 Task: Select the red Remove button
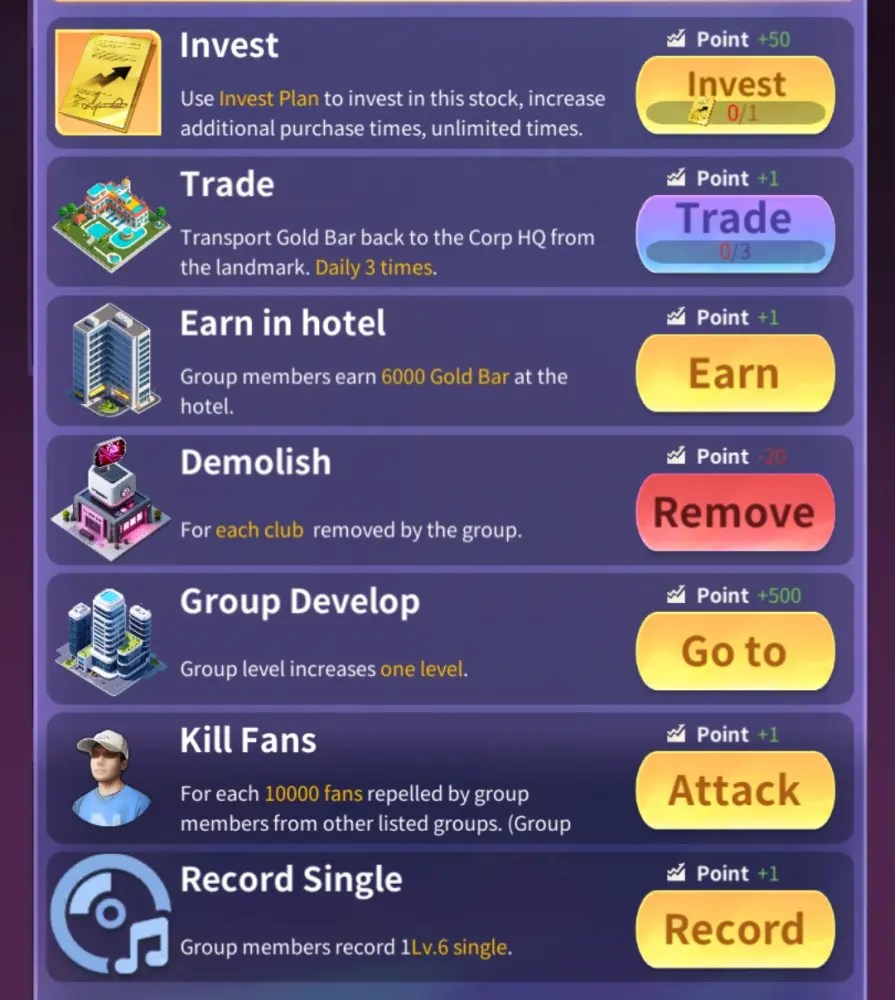pyautogui.click(x=735, y=512)
